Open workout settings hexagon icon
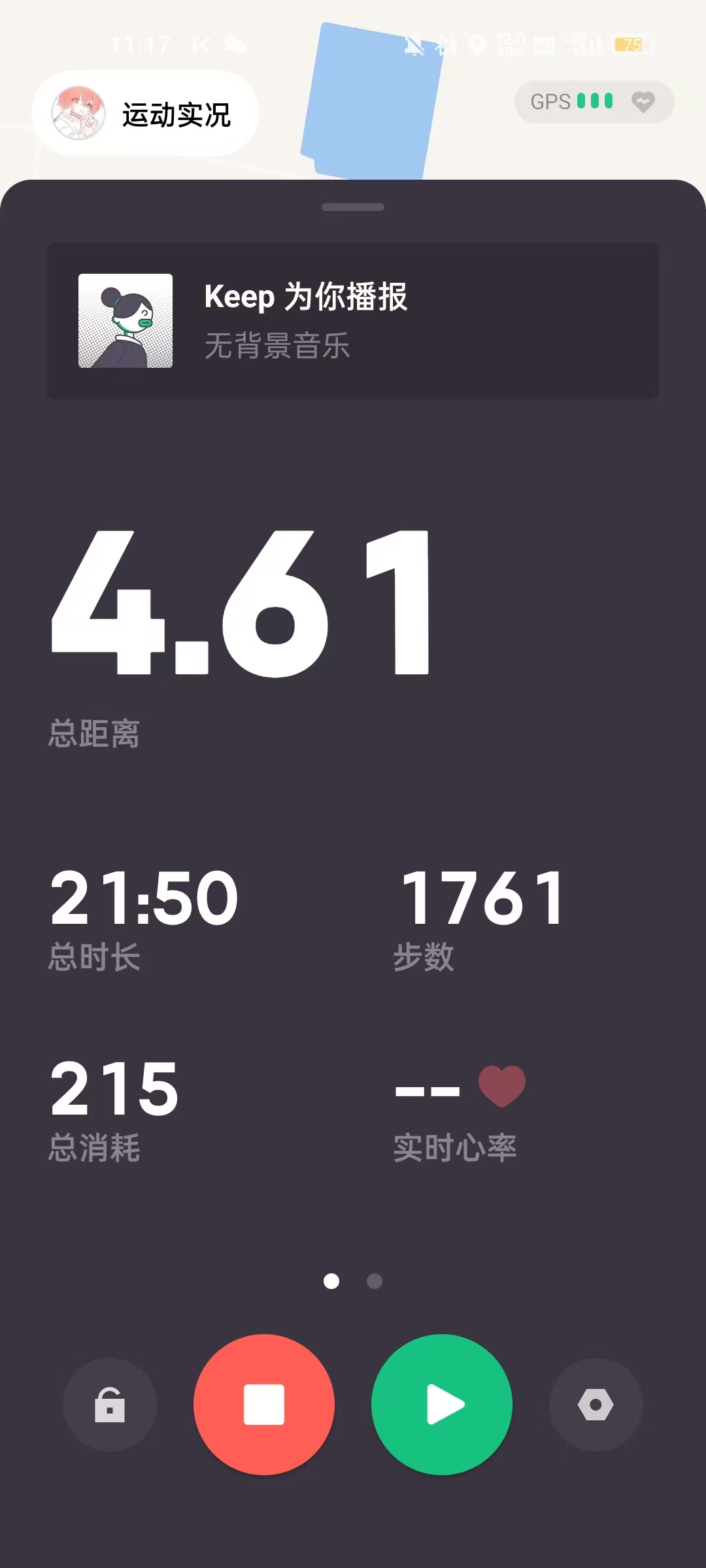 pos(596,1405)
